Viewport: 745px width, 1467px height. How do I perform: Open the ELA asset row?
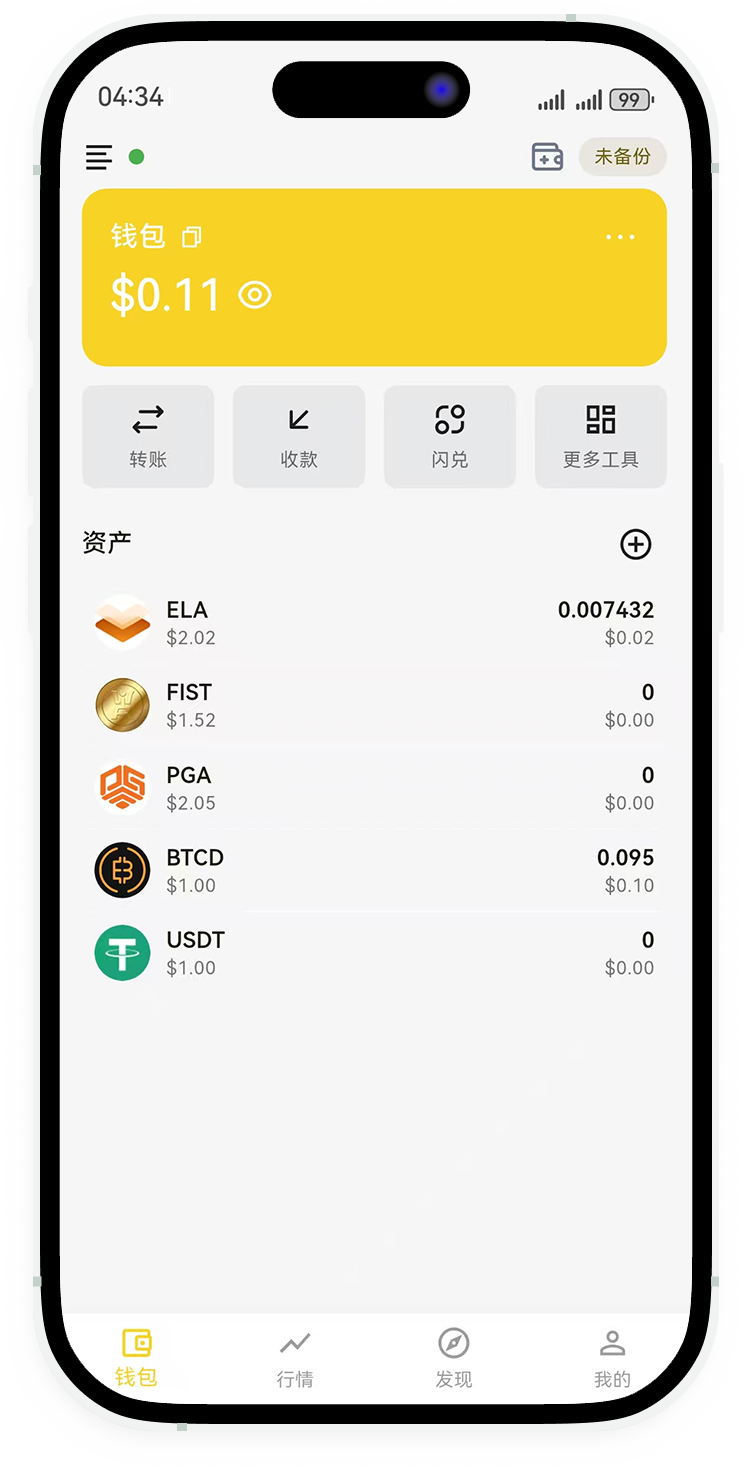(x=374, y=622)
